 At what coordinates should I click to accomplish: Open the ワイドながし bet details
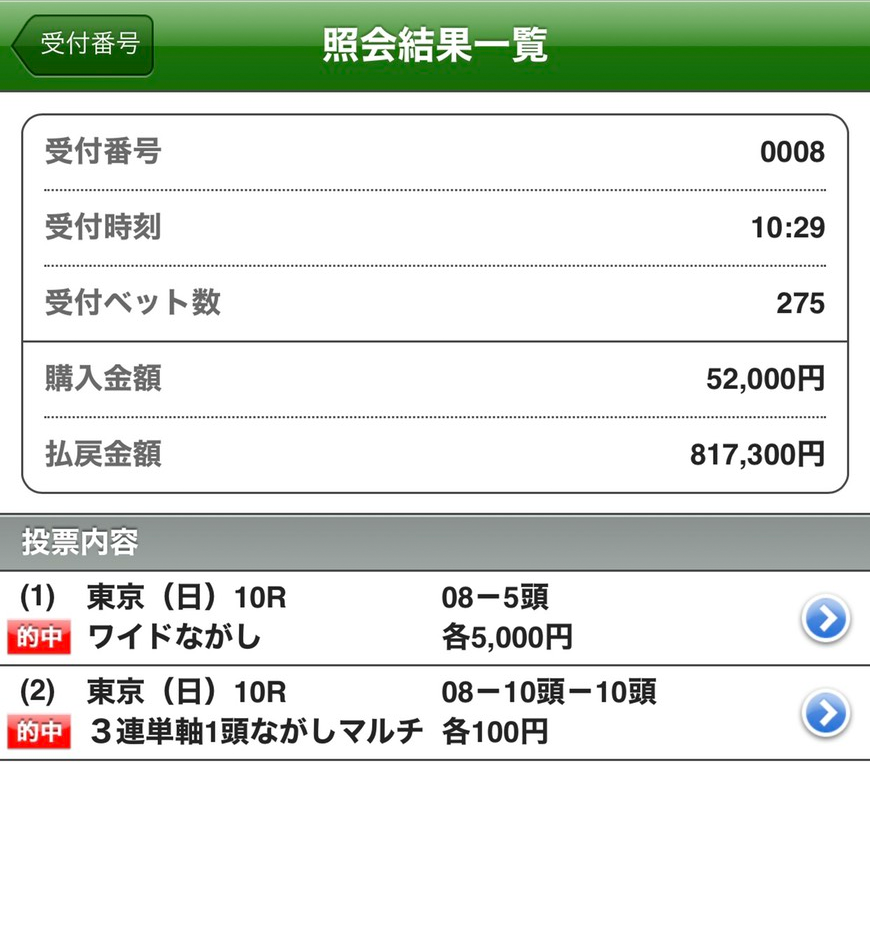point(825,620)
